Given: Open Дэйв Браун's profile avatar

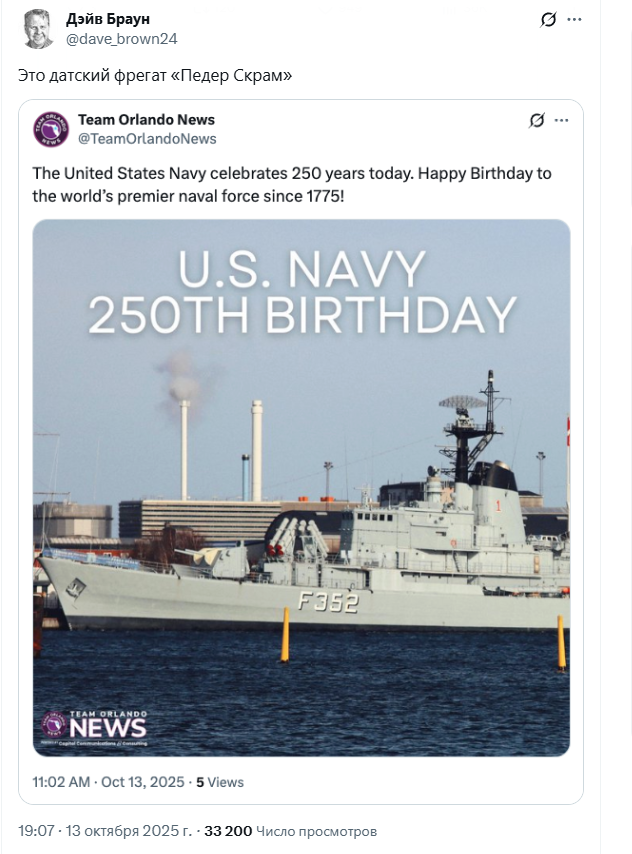Looking at the screenshot, I should [x=38, y=29].
